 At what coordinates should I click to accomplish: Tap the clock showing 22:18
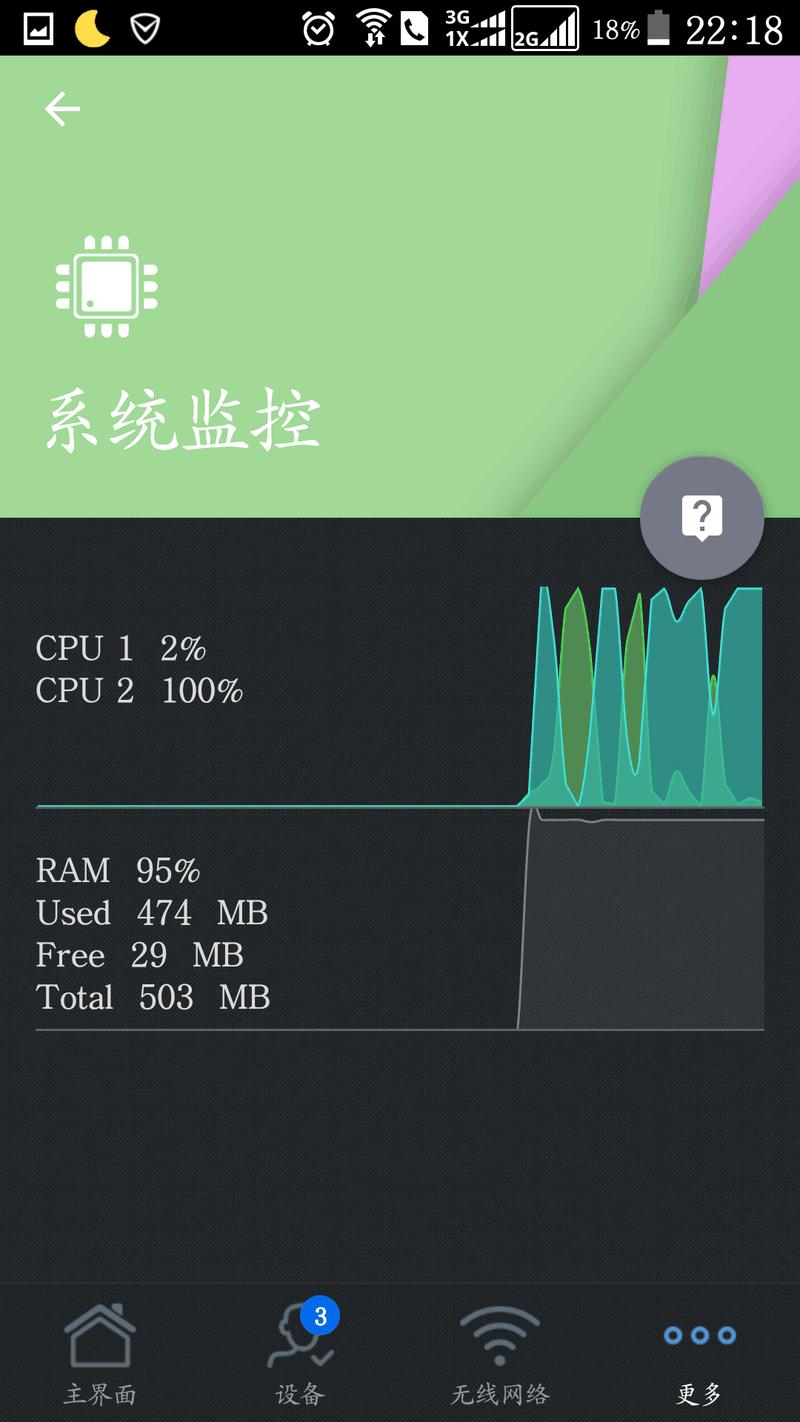(733, 28)
